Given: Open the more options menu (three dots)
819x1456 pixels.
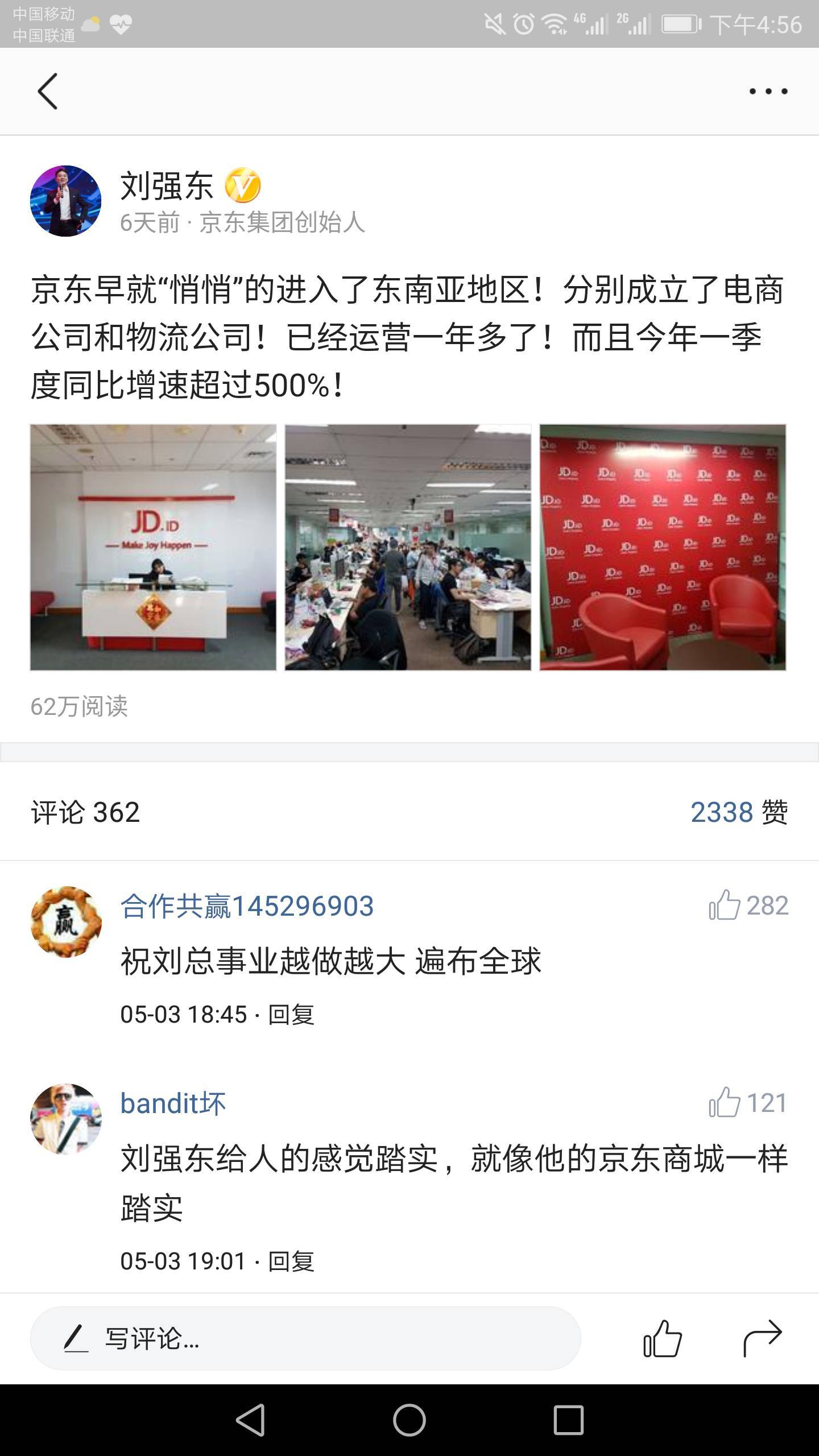Looking at the screenshot, I should (x=768, y=91).
